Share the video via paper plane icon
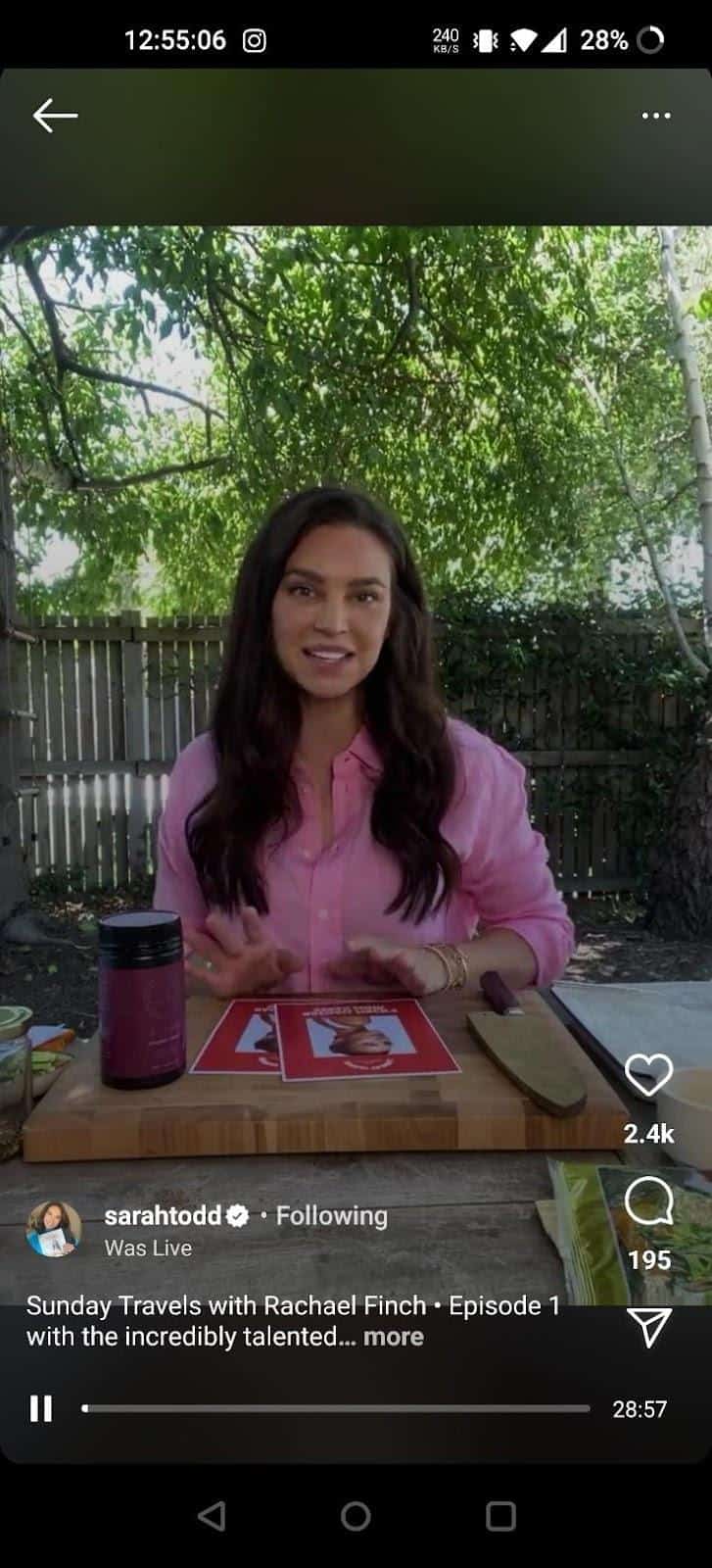712x1568 pixels. [x=649, y=1327]
